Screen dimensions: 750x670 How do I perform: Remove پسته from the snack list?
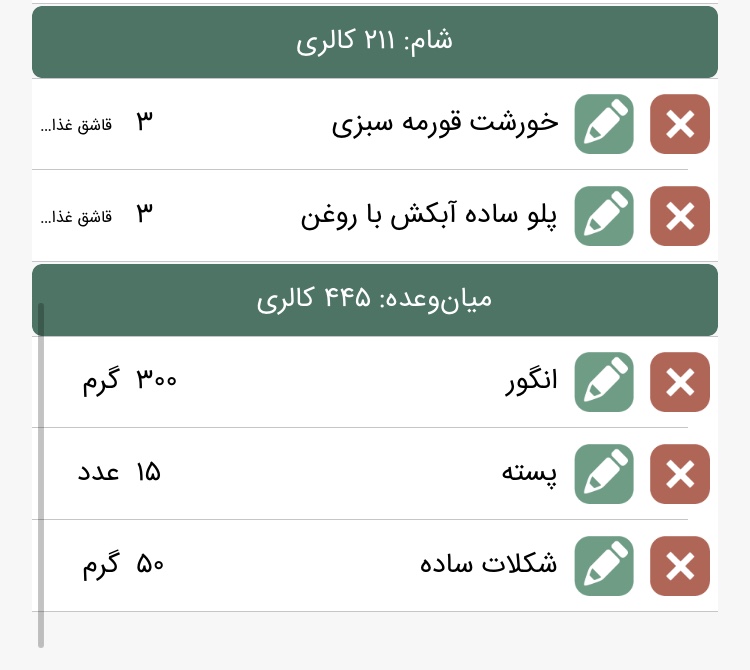(680, 474)
